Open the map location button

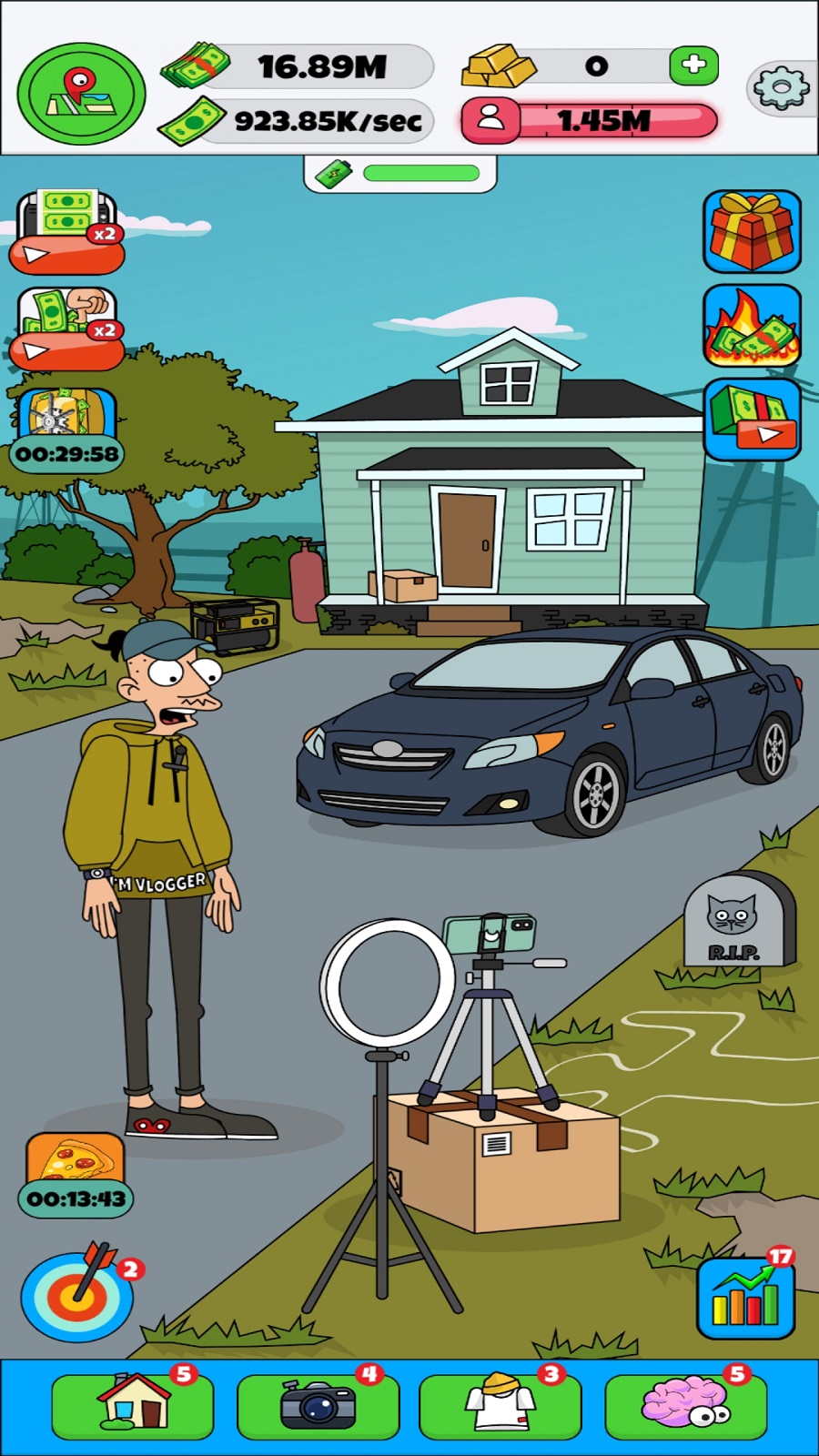coord(81,93)
